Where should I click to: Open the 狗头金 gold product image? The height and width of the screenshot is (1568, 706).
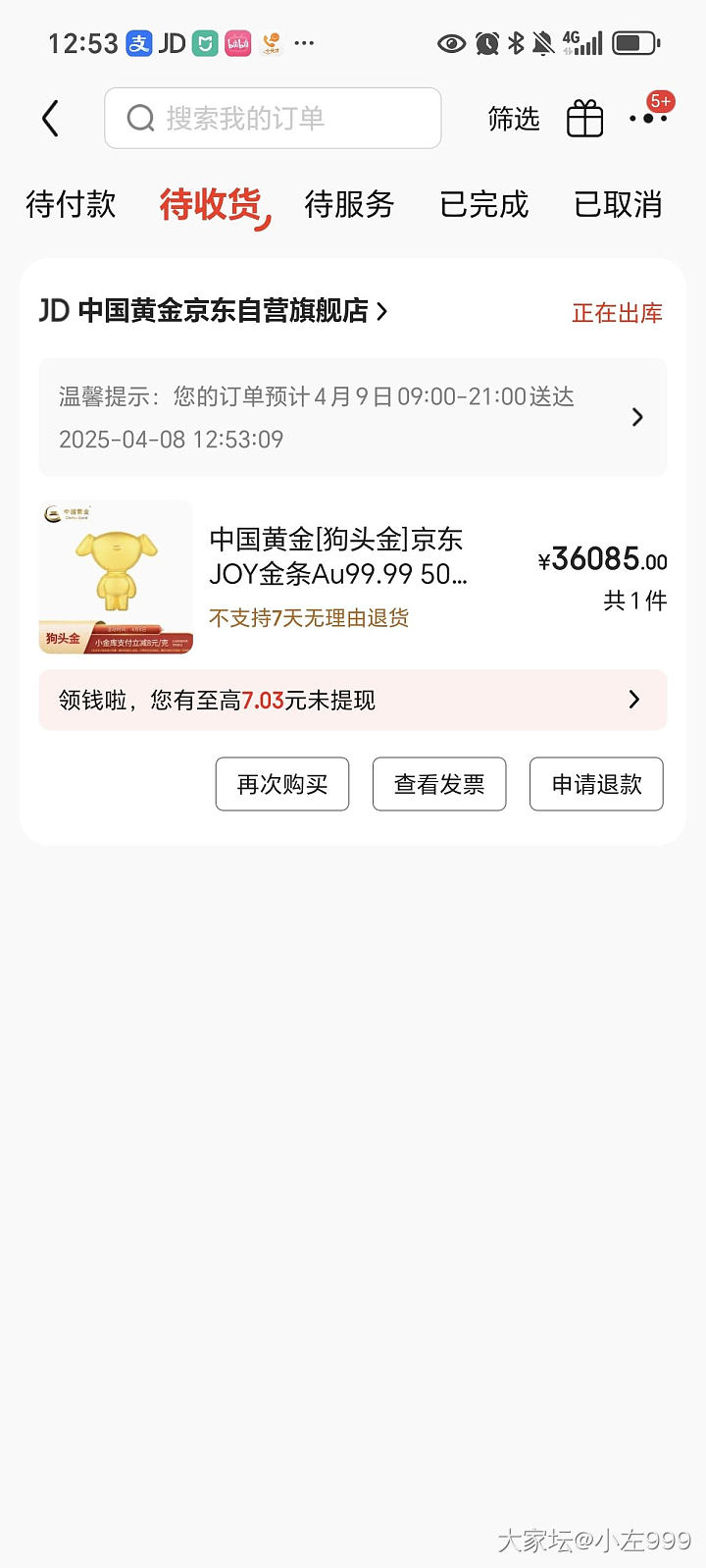click(x=116, y=577)
